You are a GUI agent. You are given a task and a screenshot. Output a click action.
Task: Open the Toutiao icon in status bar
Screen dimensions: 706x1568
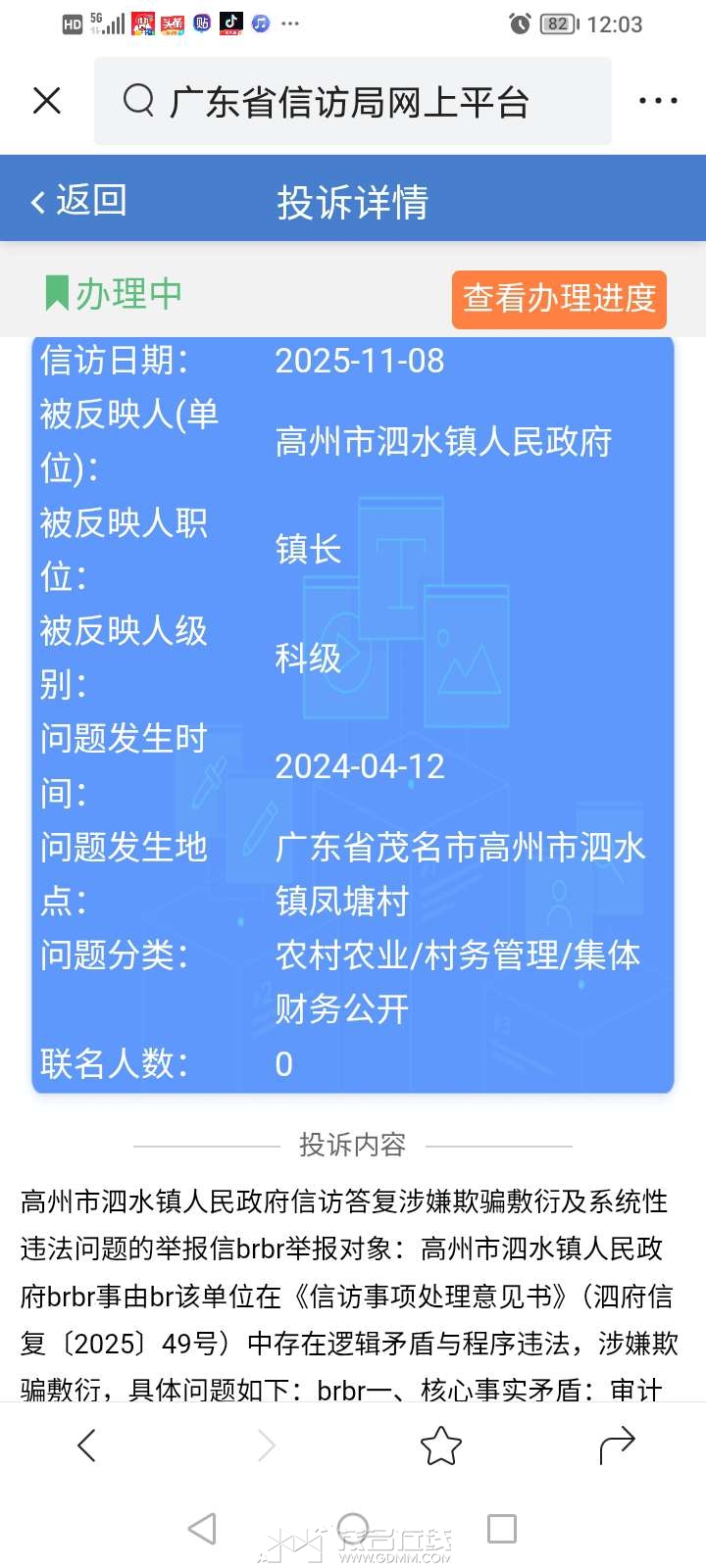pos(173,24)
